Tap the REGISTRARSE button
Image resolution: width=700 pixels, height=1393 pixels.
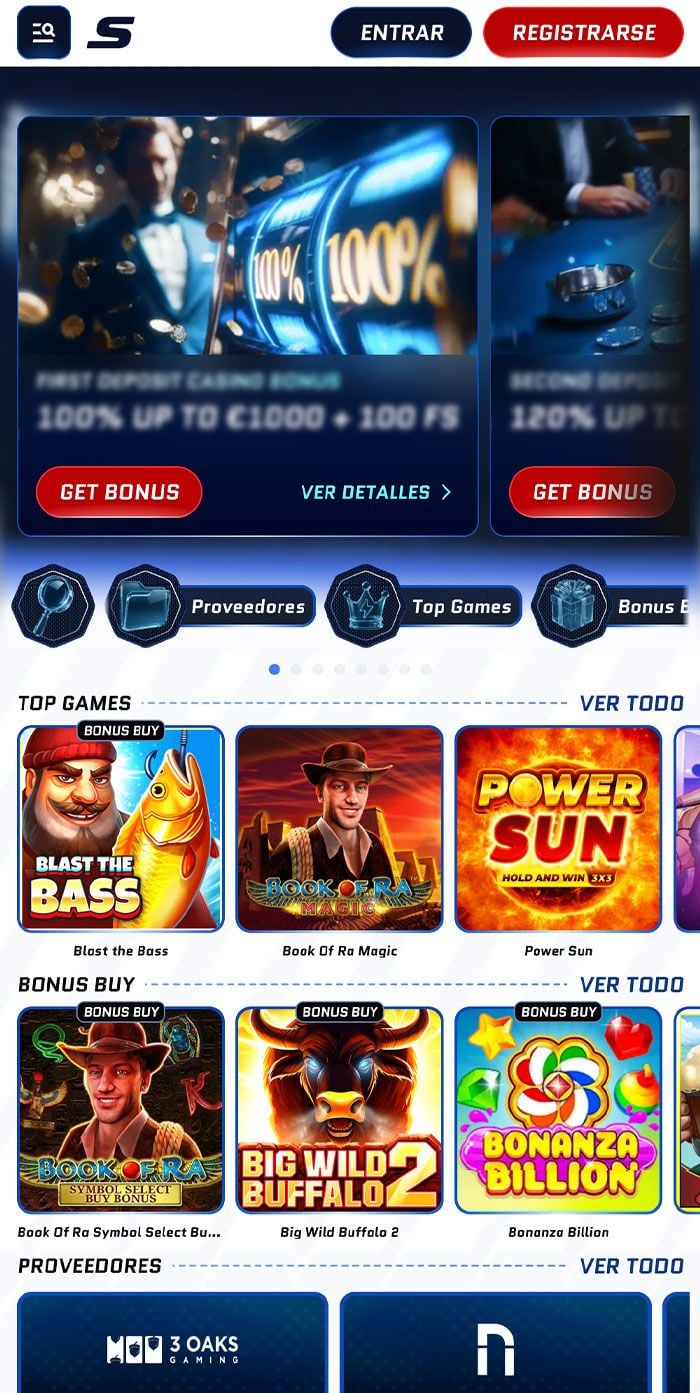[x=584, y=33]
